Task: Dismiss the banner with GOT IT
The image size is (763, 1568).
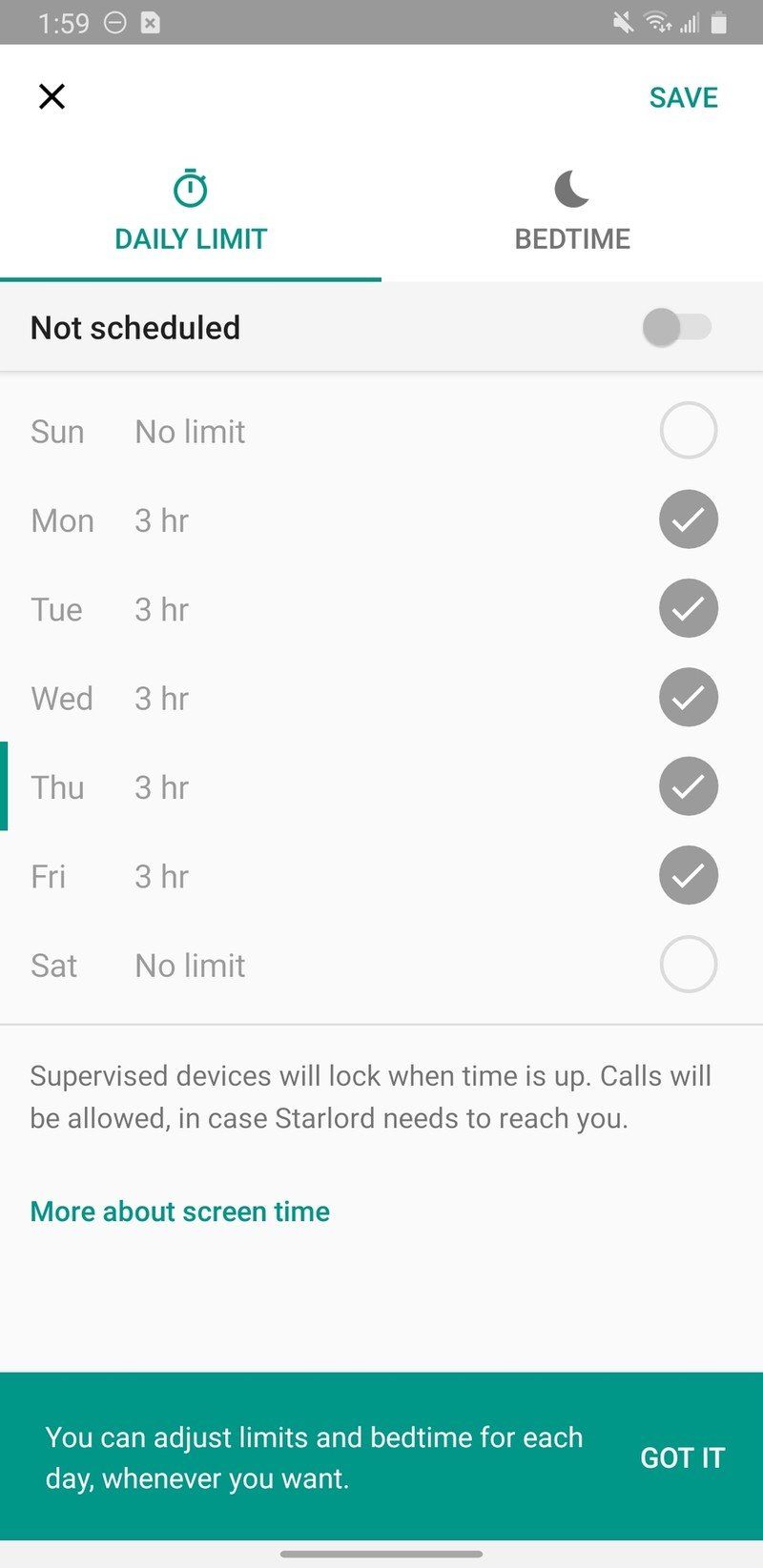Action: [x=683, y=1457]
